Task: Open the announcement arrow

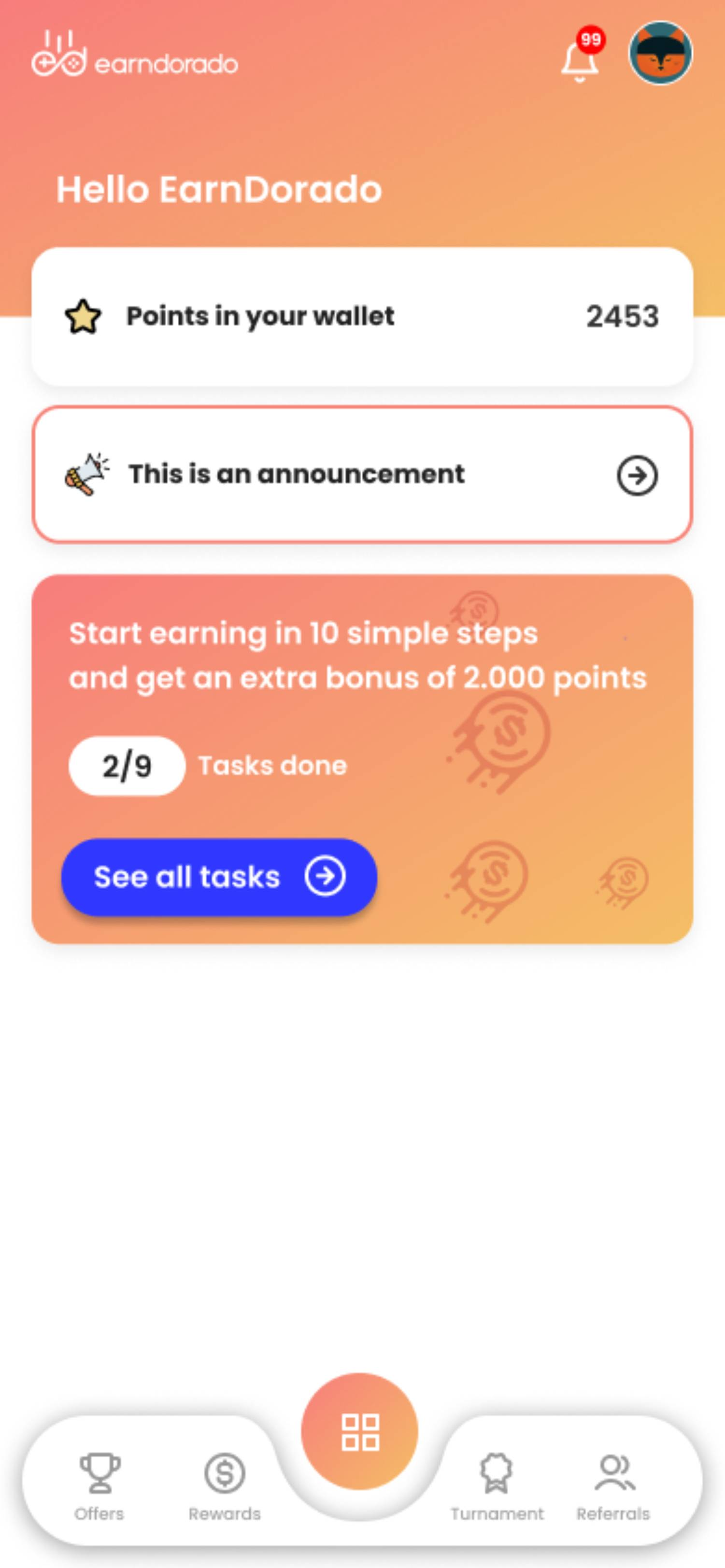Action: click(x=637, y=476)
